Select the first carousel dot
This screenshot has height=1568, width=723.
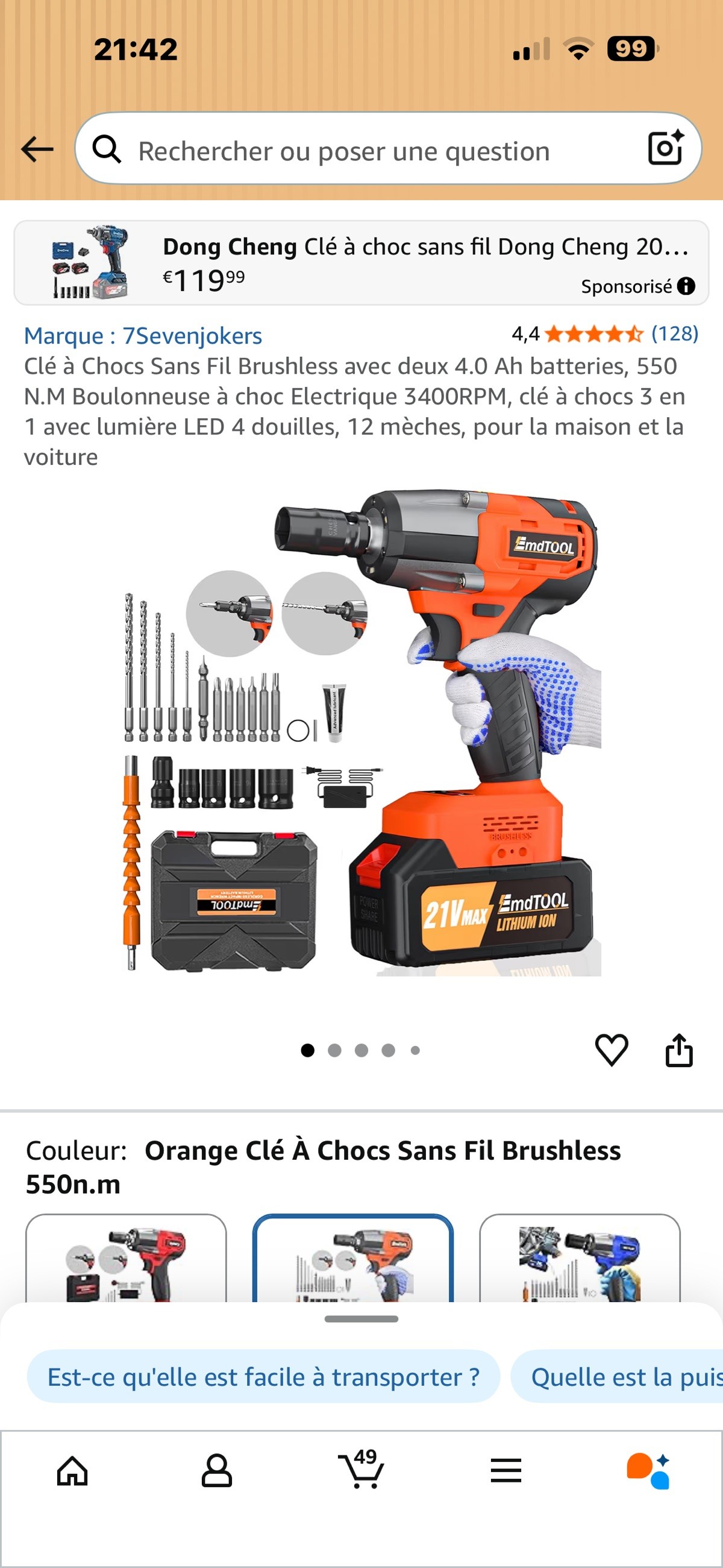pos(307,1050)
